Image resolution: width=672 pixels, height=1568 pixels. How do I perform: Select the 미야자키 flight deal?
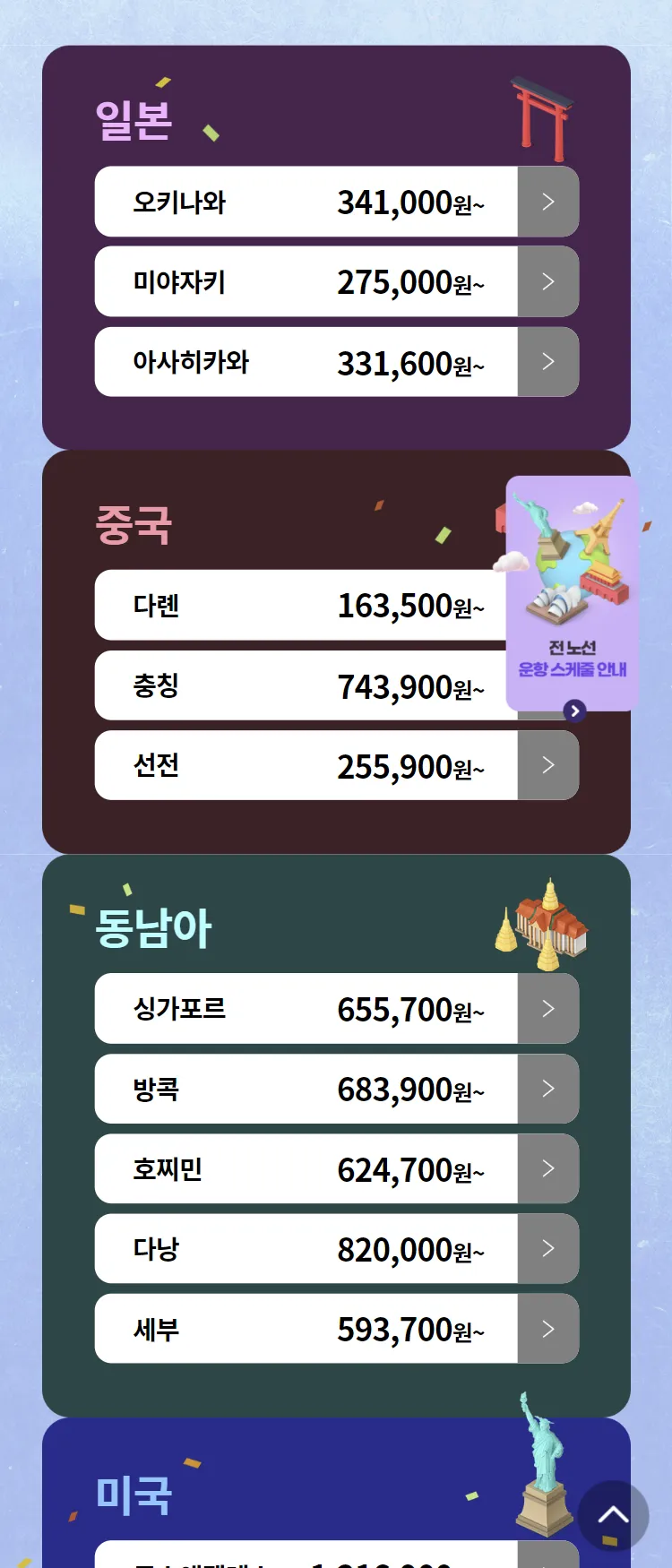pos(336,281)
